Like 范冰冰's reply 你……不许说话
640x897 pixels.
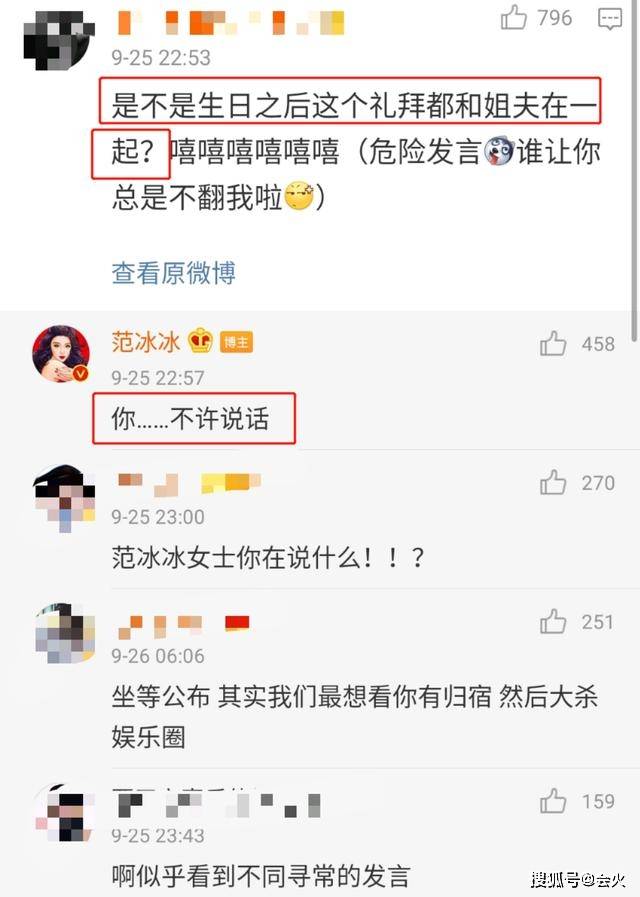553,344
